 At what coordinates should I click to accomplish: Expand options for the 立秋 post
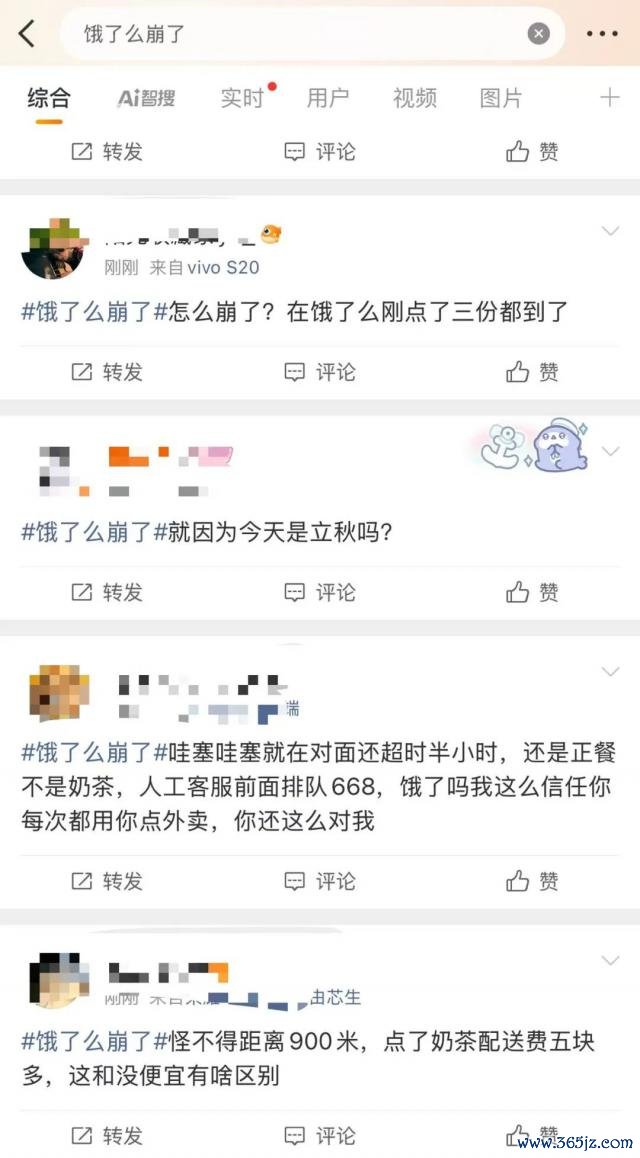pos(610,452)
